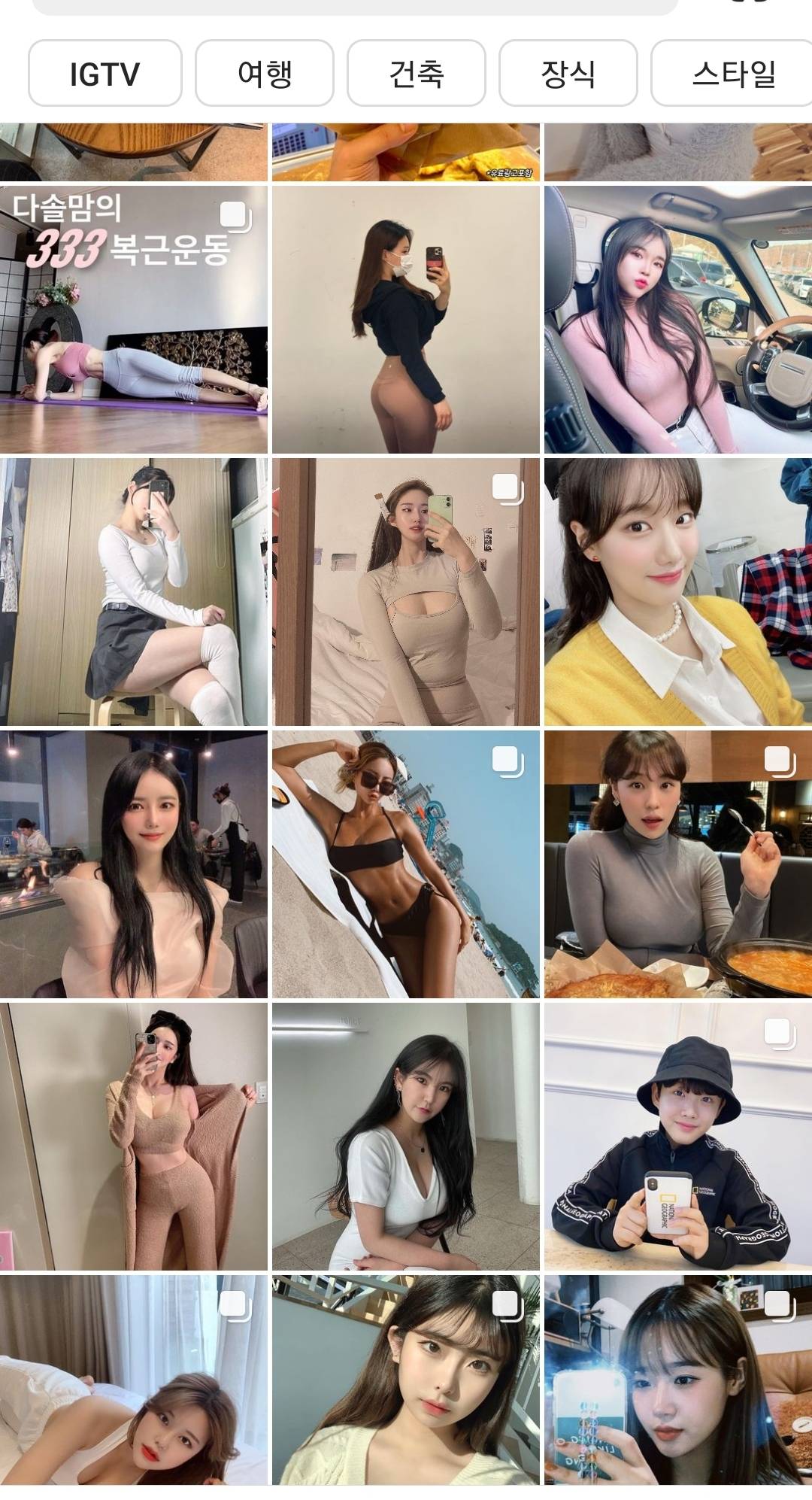Open the green phone mirror selfie post
This screenshot has width=812, height=1500.
(x=406, y=591)
